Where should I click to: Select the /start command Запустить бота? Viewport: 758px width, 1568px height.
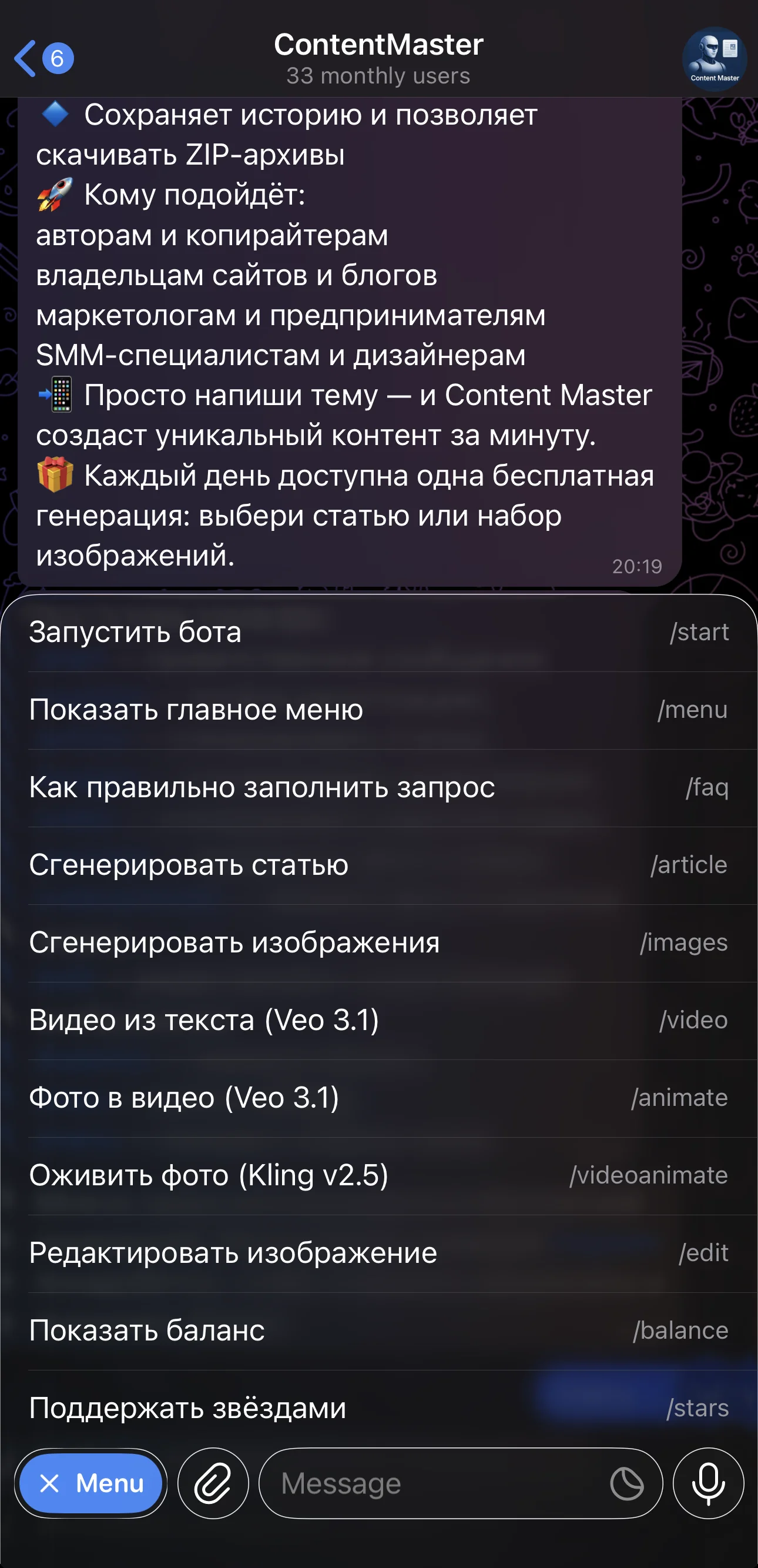[379, 633]
